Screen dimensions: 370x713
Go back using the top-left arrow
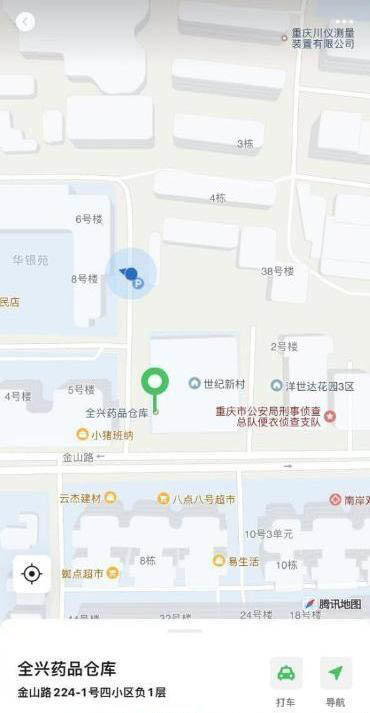pos(25,22)
